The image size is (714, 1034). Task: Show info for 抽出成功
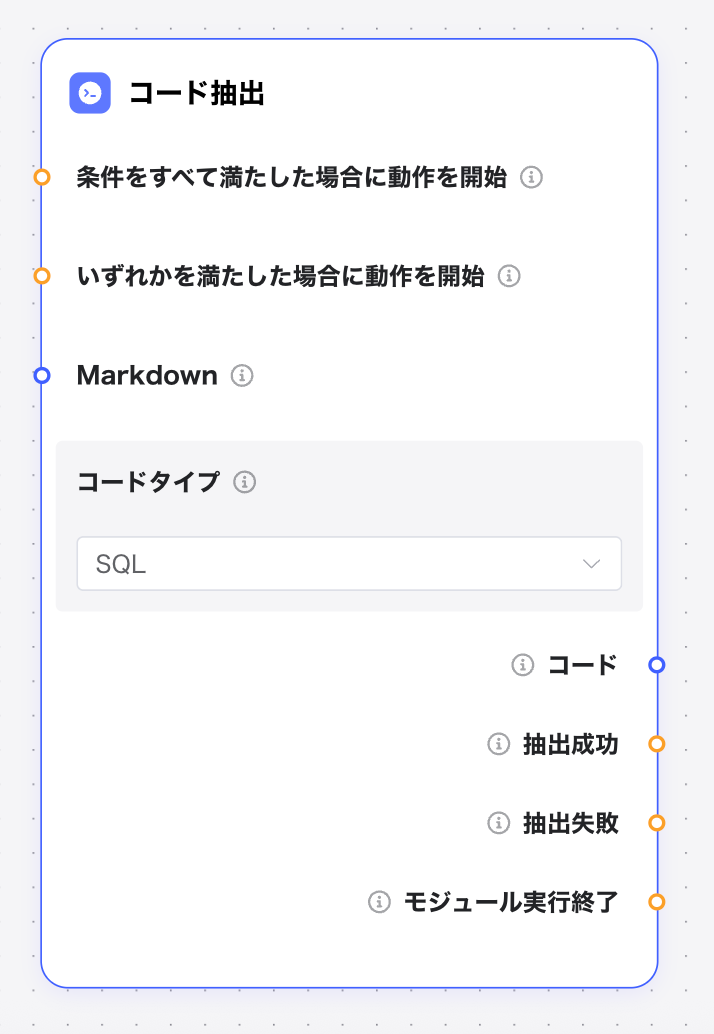498,744
